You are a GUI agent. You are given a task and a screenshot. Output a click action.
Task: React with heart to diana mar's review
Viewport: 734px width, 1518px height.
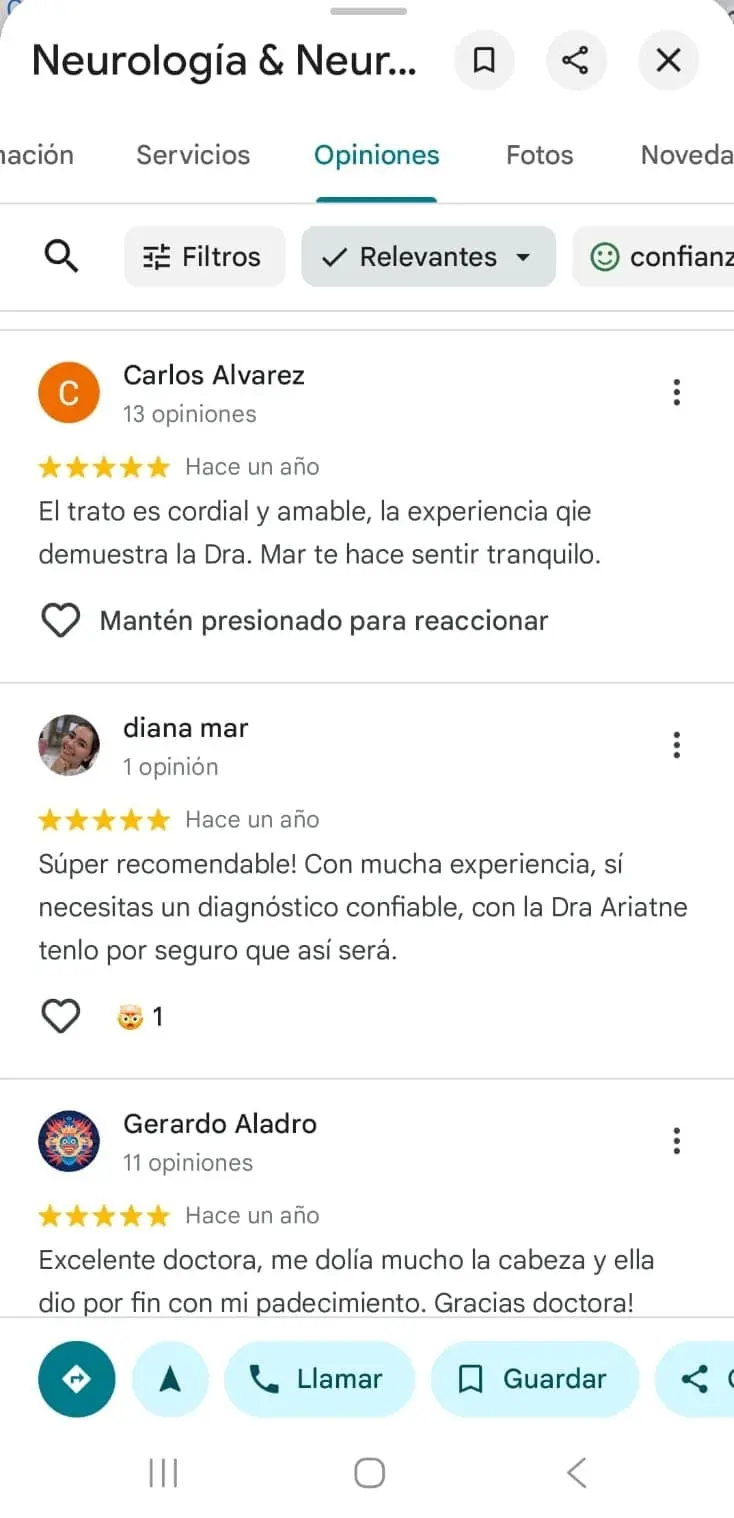pyautogui.click(x=60, y=1016)
